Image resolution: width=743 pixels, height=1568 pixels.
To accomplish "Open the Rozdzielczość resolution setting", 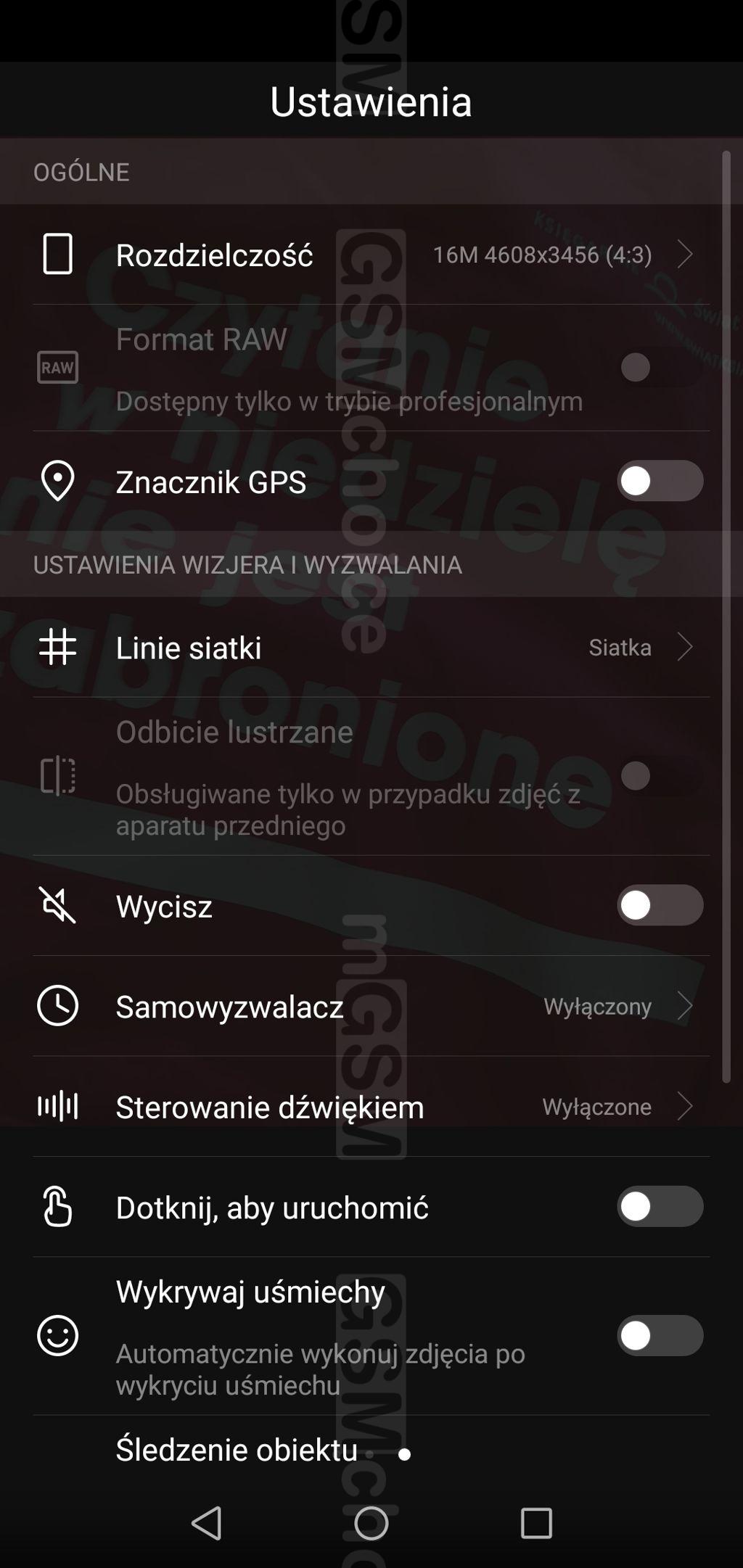I will (x=370, y=255).
